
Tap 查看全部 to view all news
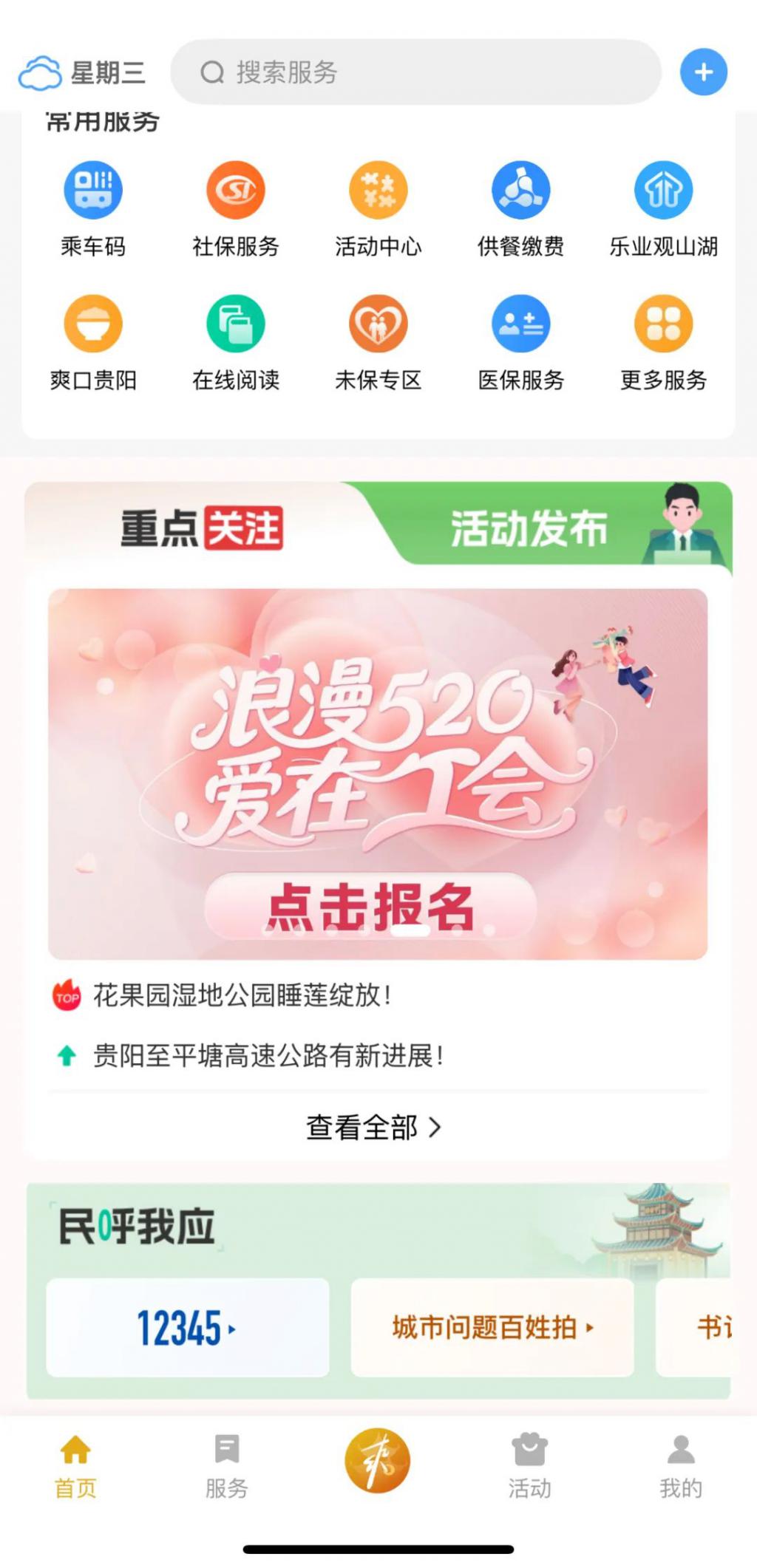373,1127
